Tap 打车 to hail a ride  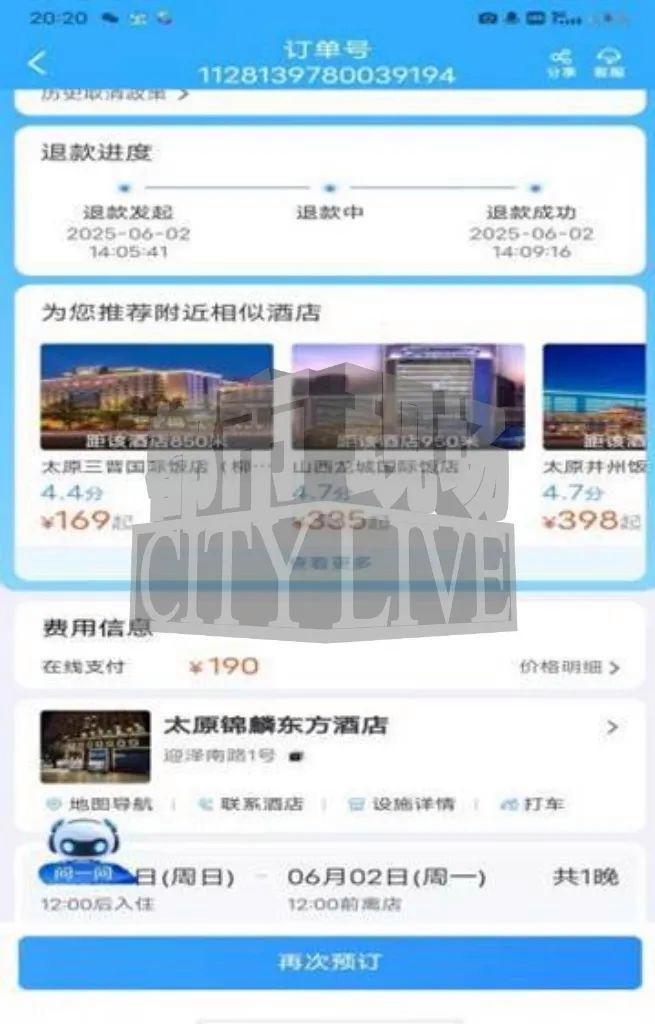click(533, 804)
